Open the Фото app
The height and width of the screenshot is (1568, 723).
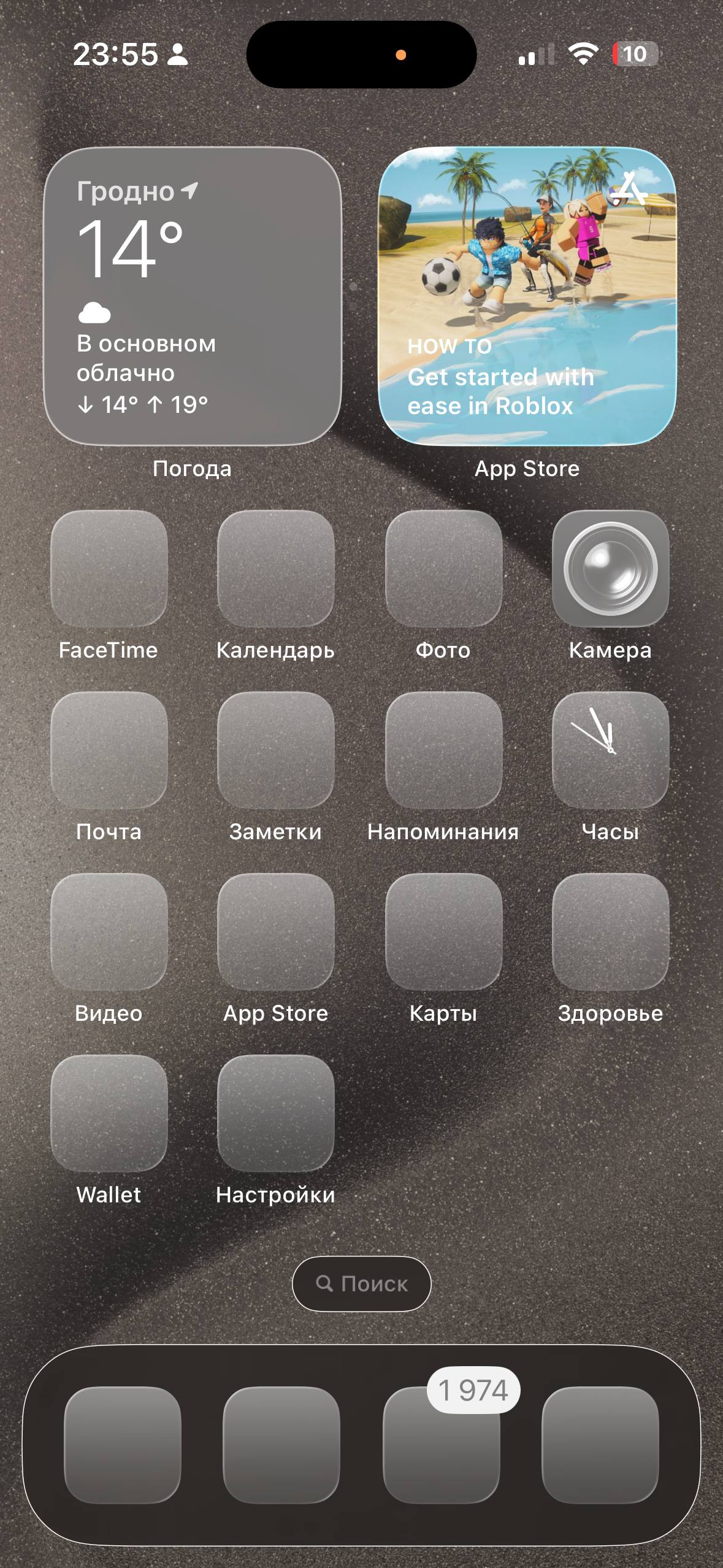pyautogui.click(x=443, y=568)
